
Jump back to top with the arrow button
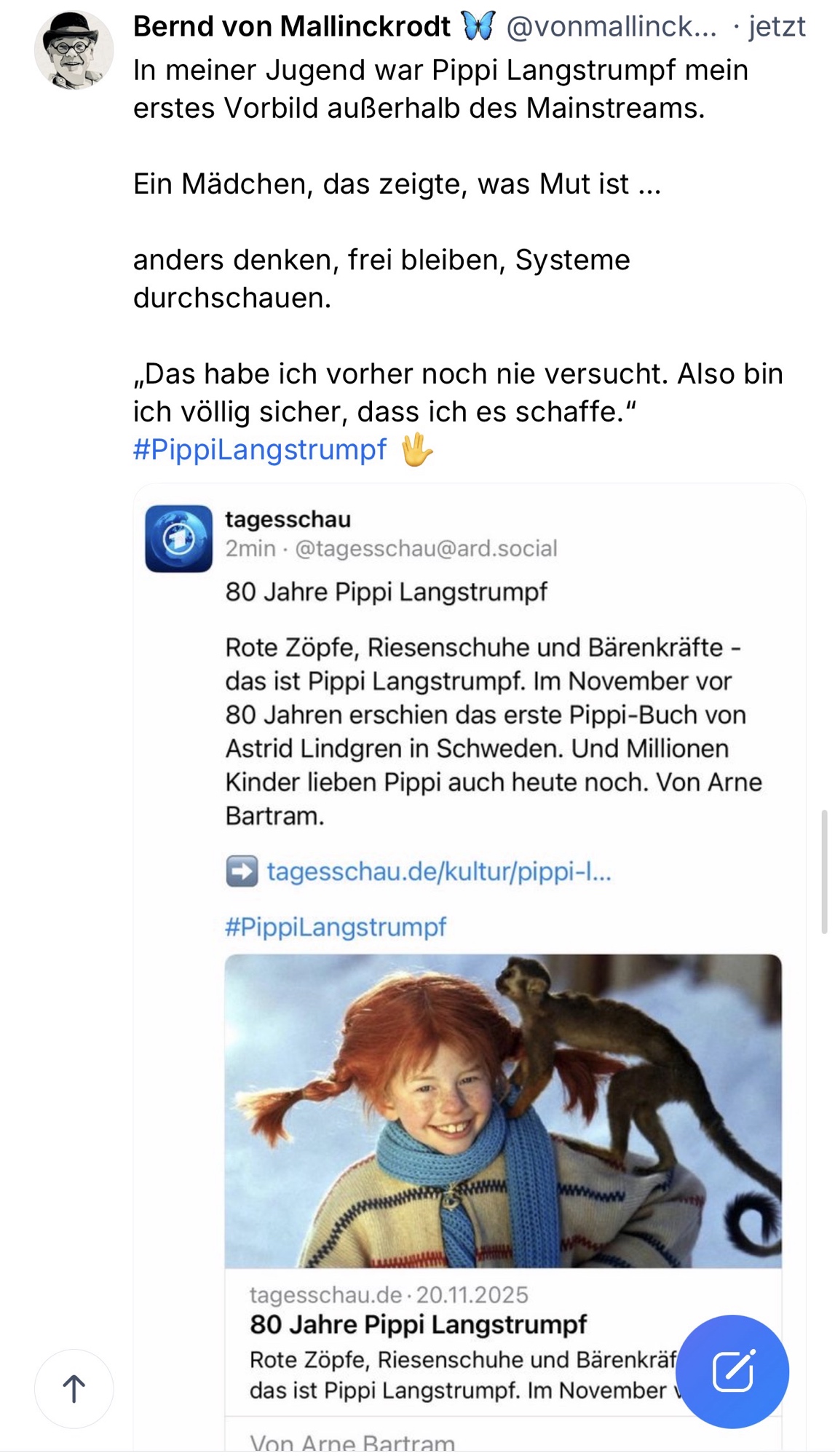click(x=74, y=1388)
